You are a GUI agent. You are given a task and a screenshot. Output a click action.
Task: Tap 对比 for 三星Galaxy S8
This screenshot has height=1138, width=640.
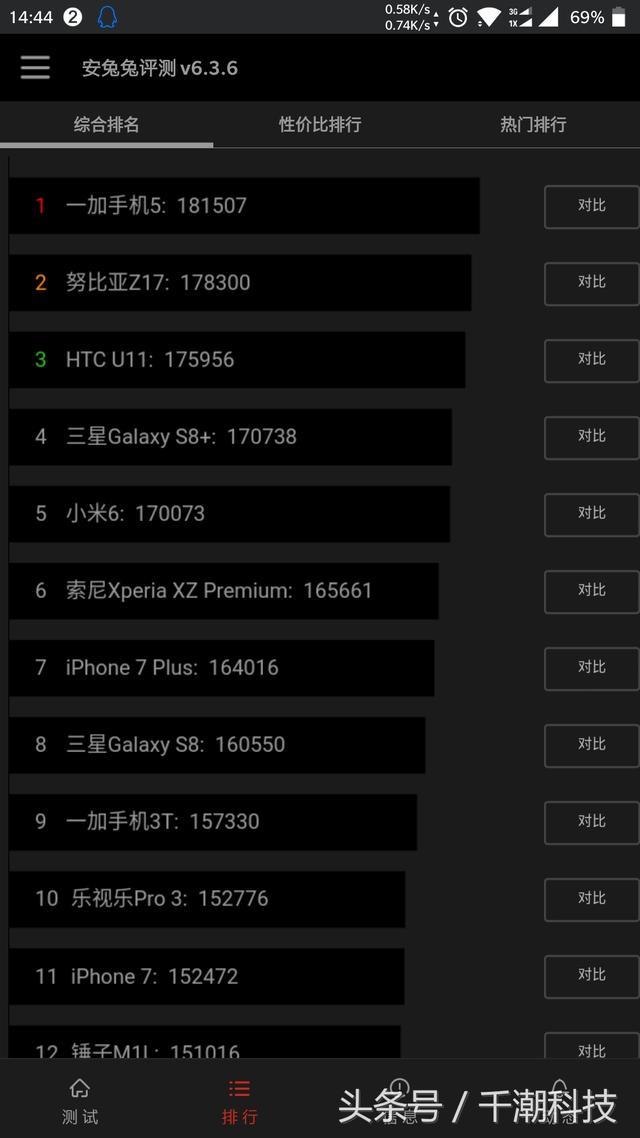click(x=591, y=745)
